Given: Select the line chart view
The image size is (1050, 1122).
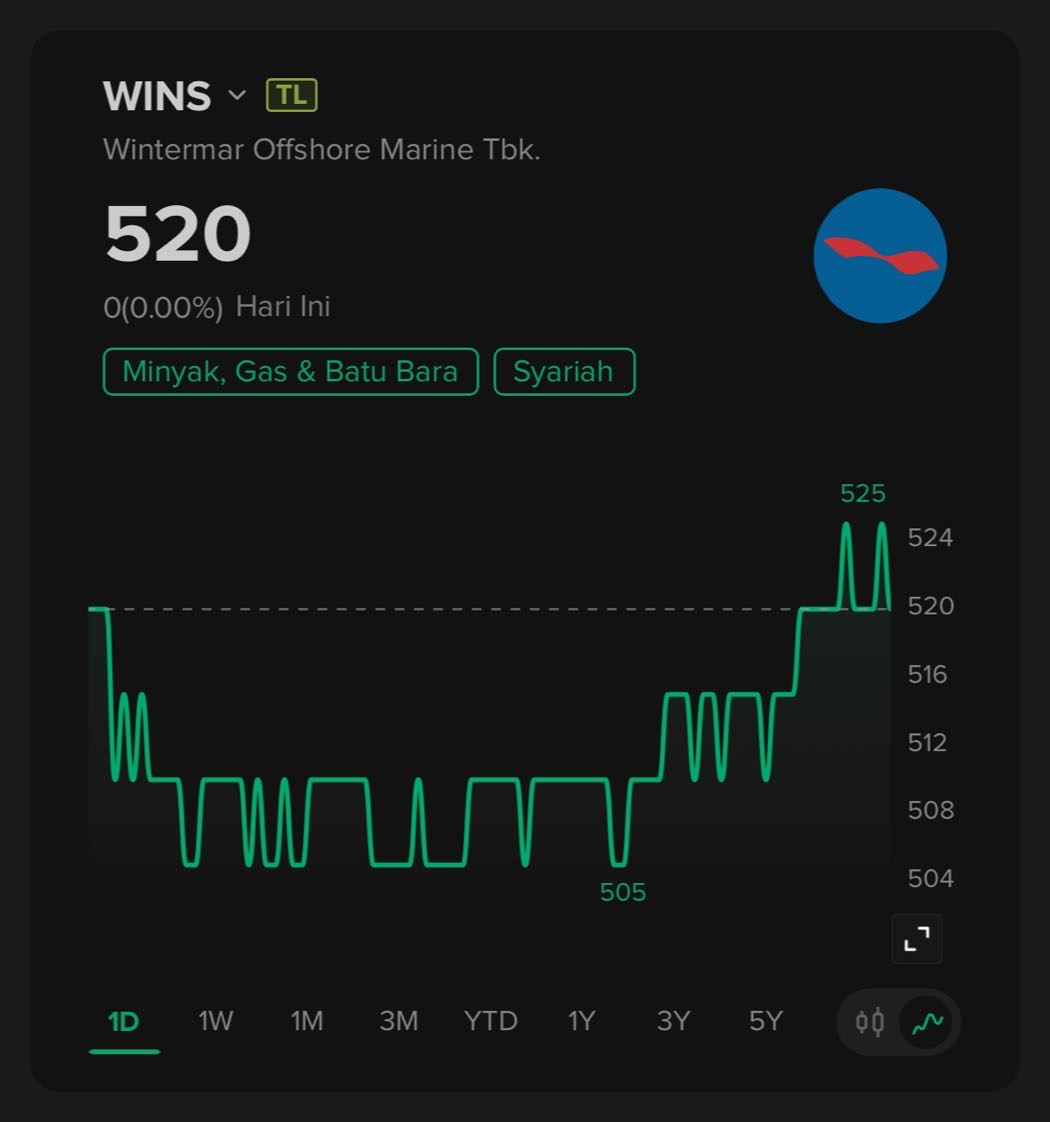Looking at the screenshot, I should [x=927, y=1022].
